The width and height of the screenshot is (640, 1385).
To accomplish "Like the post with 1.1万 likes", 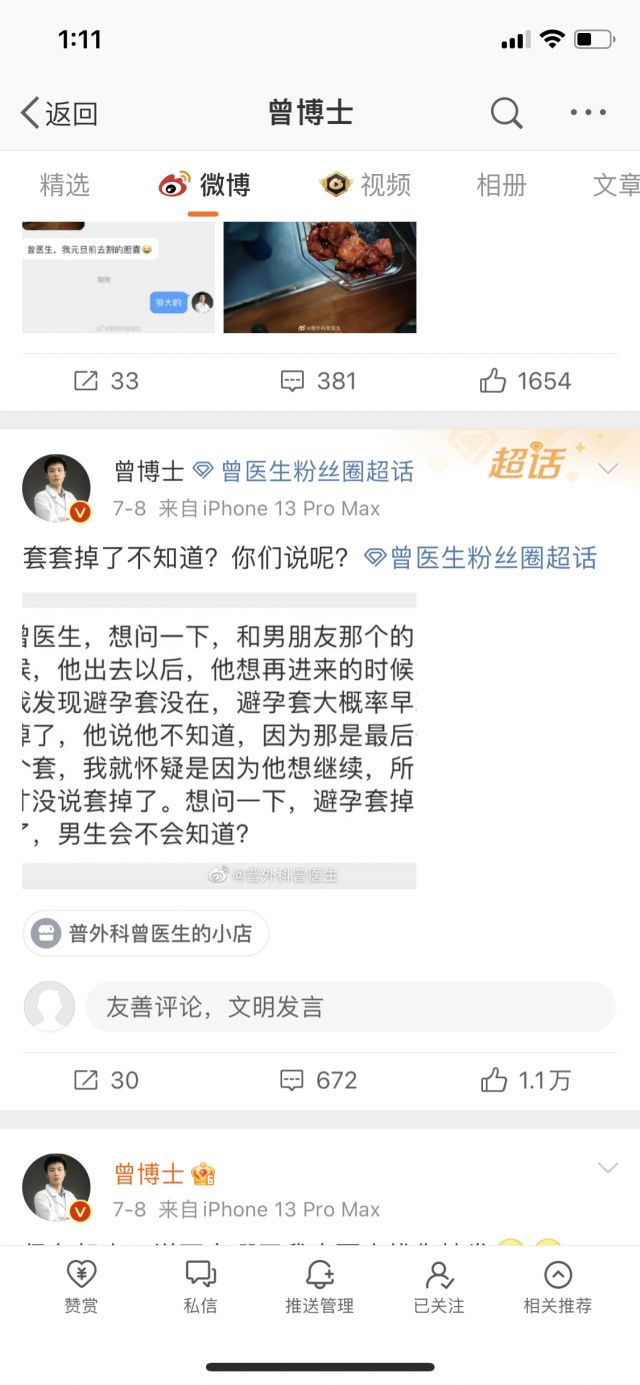I will click(x=525, y=1080).
